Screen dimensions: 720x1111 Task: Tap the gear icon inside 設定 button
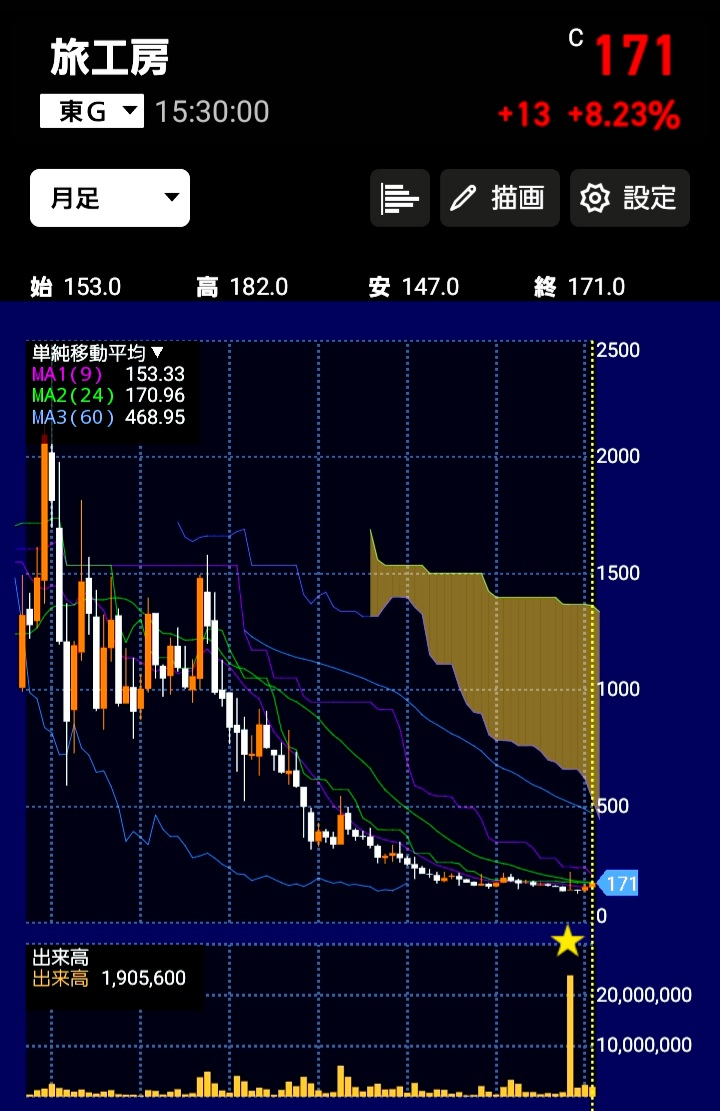[x=596, y=198]
